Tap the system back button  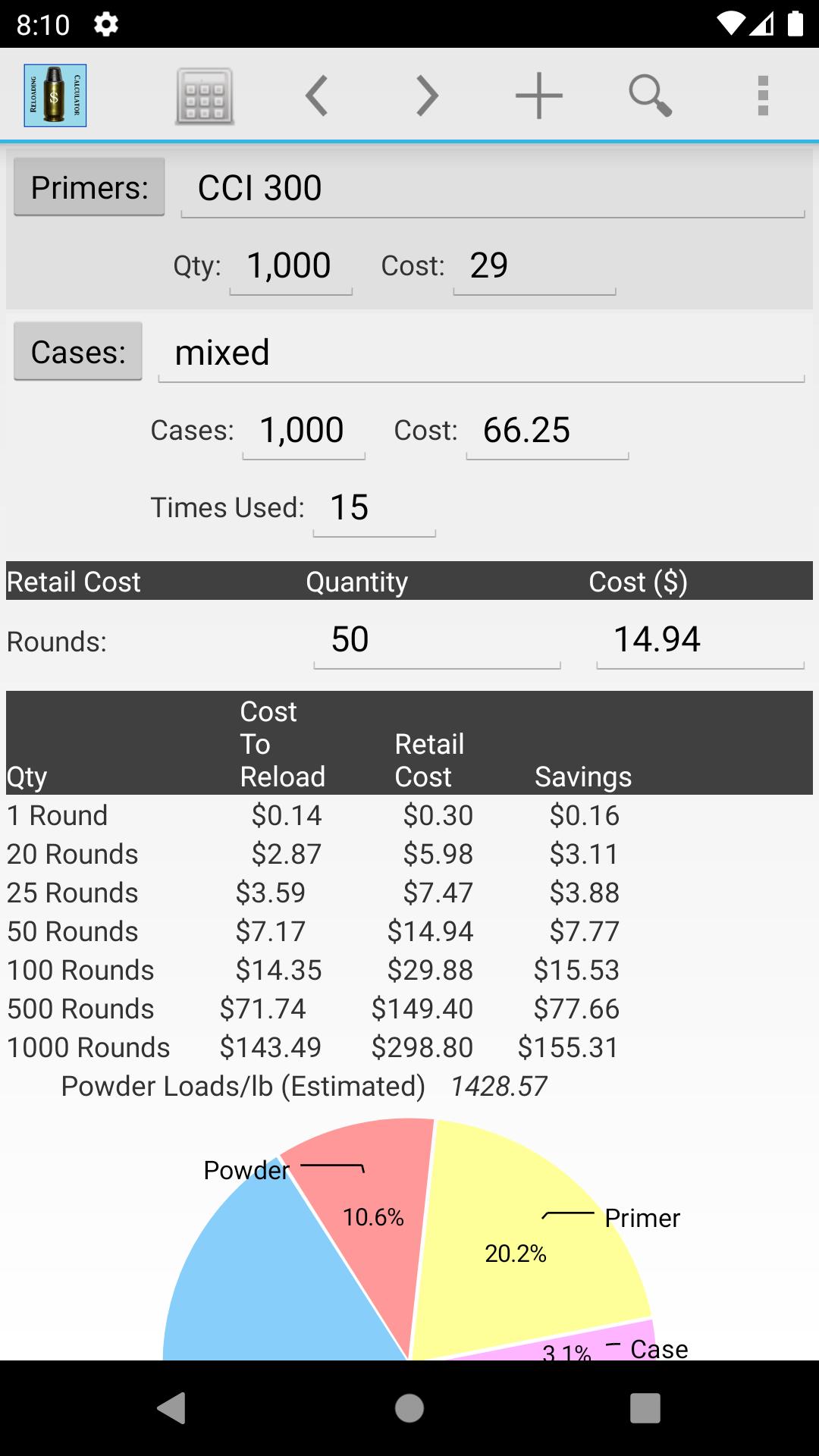[x=172, y=1408]
